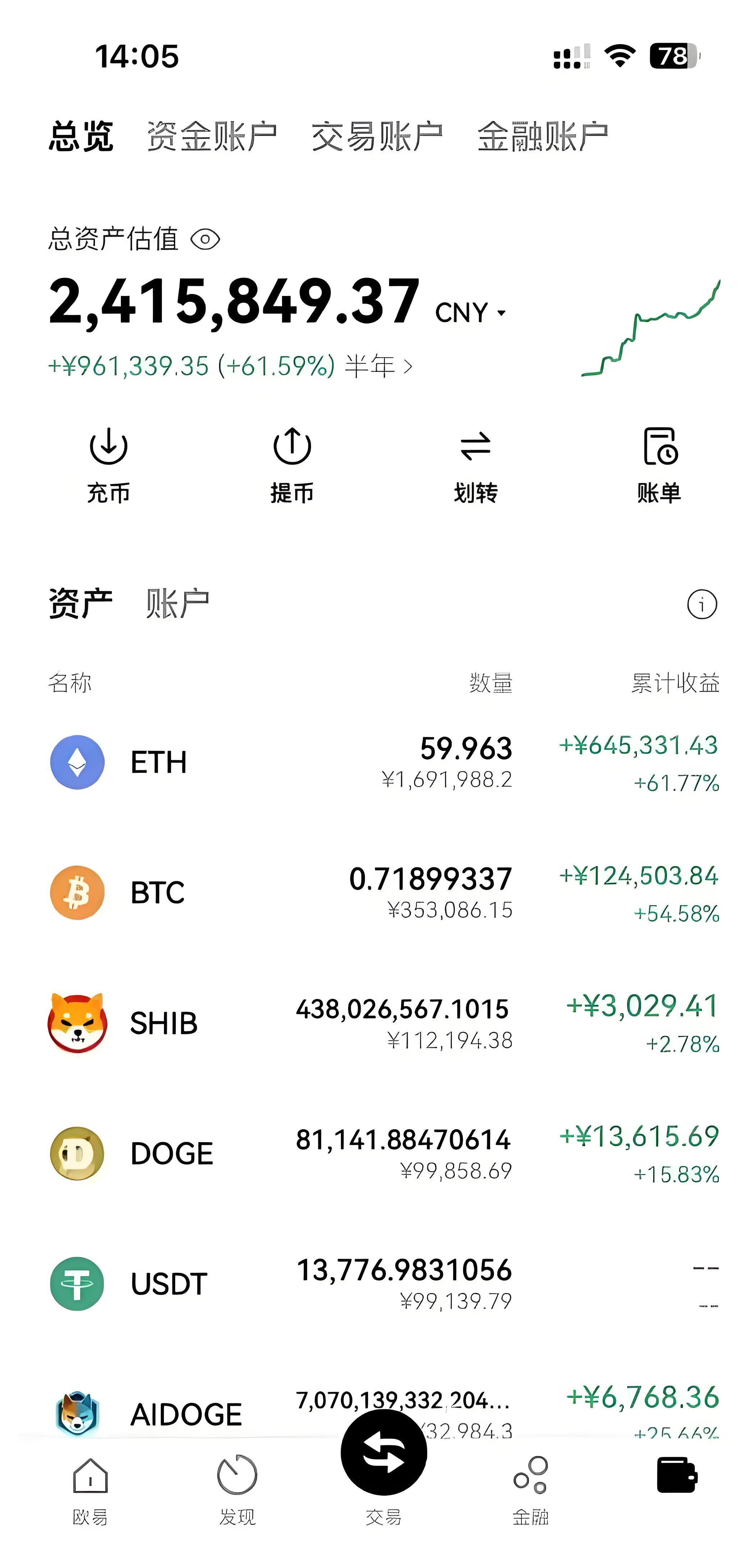Open the SHIB coin logo
This screenshot has width=740, height=1568.
pyautogui.click(x=78, y=1021)
